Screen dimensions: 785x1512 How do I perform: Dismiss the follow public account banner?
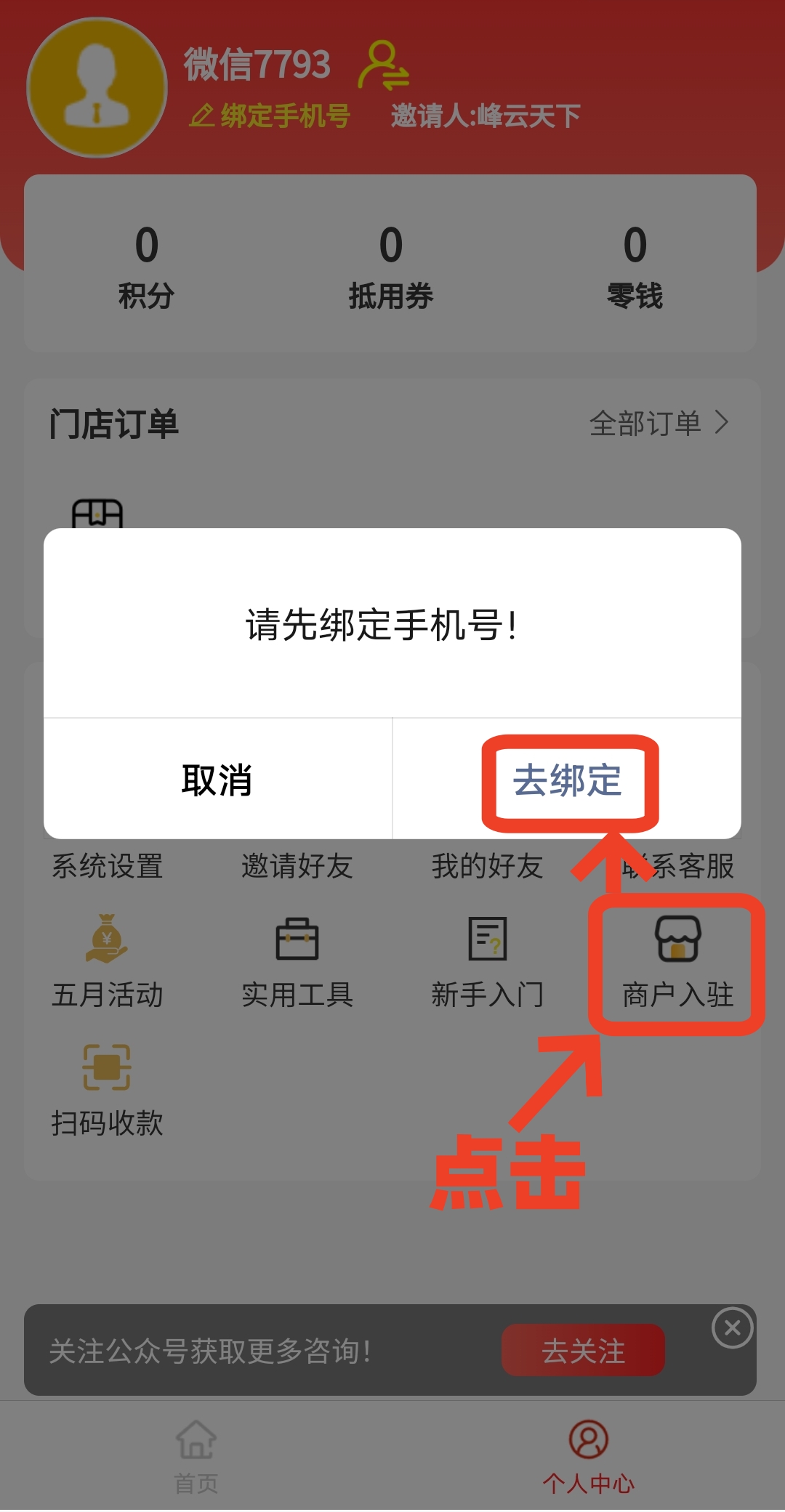point(732,1328)
